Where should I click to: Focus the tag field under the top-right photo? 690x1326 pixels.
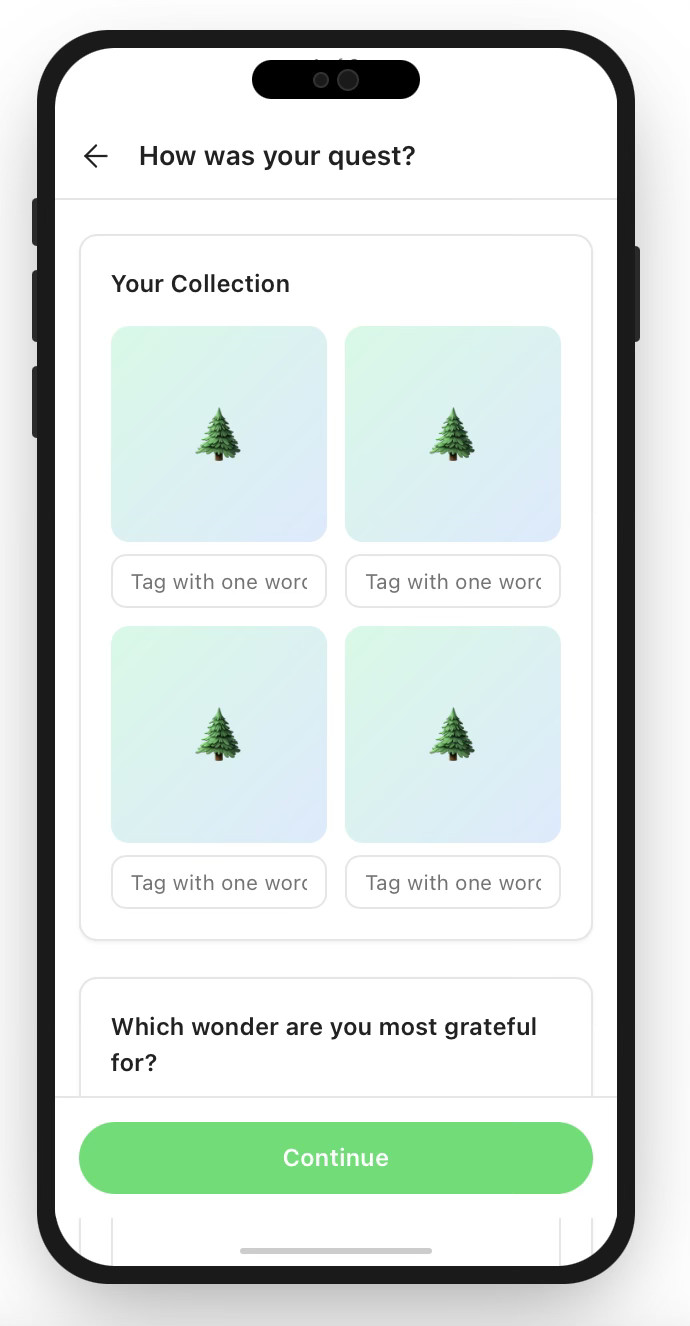[x=453, y=581]
